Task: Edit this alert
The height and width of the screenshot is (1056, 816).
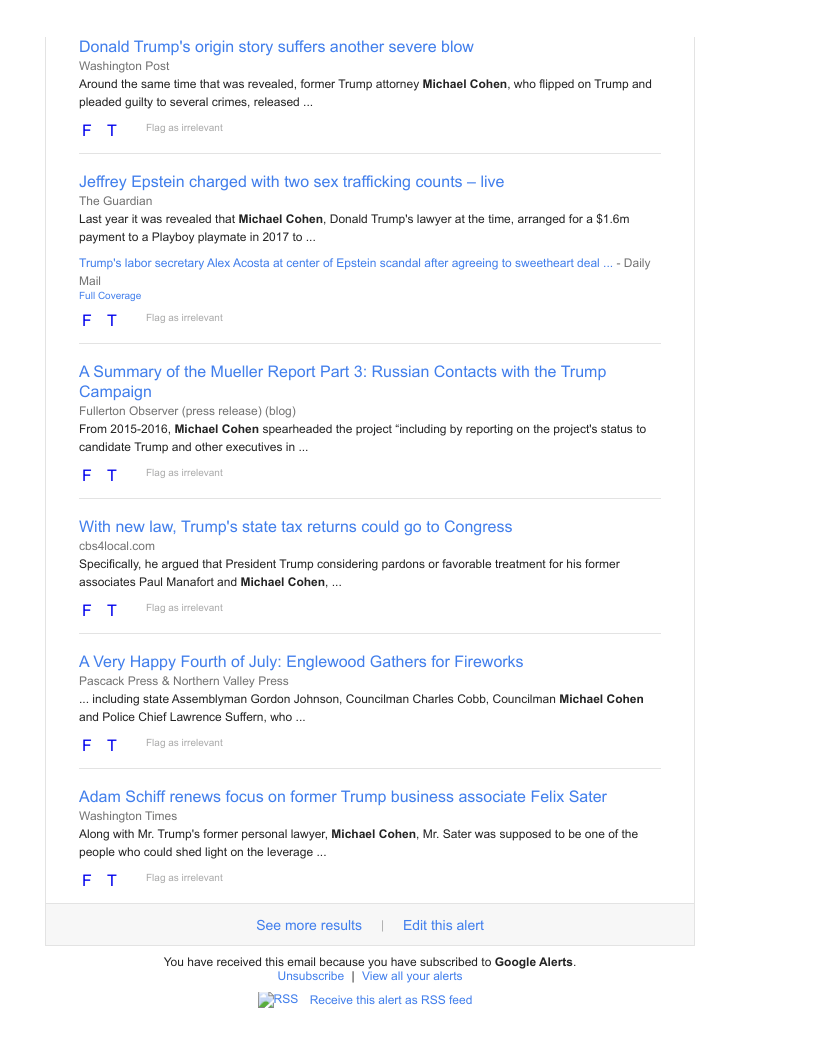Action: (x=443, y=925)
